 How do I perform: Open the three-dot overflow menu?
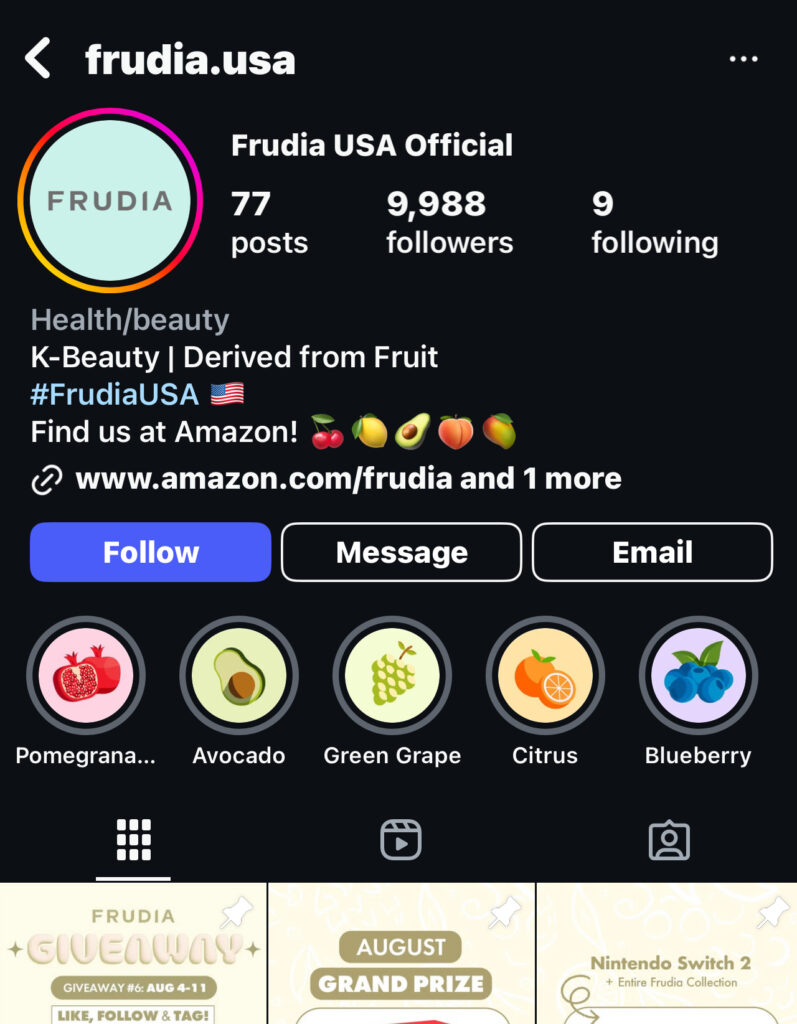click(x=743, y=60)
